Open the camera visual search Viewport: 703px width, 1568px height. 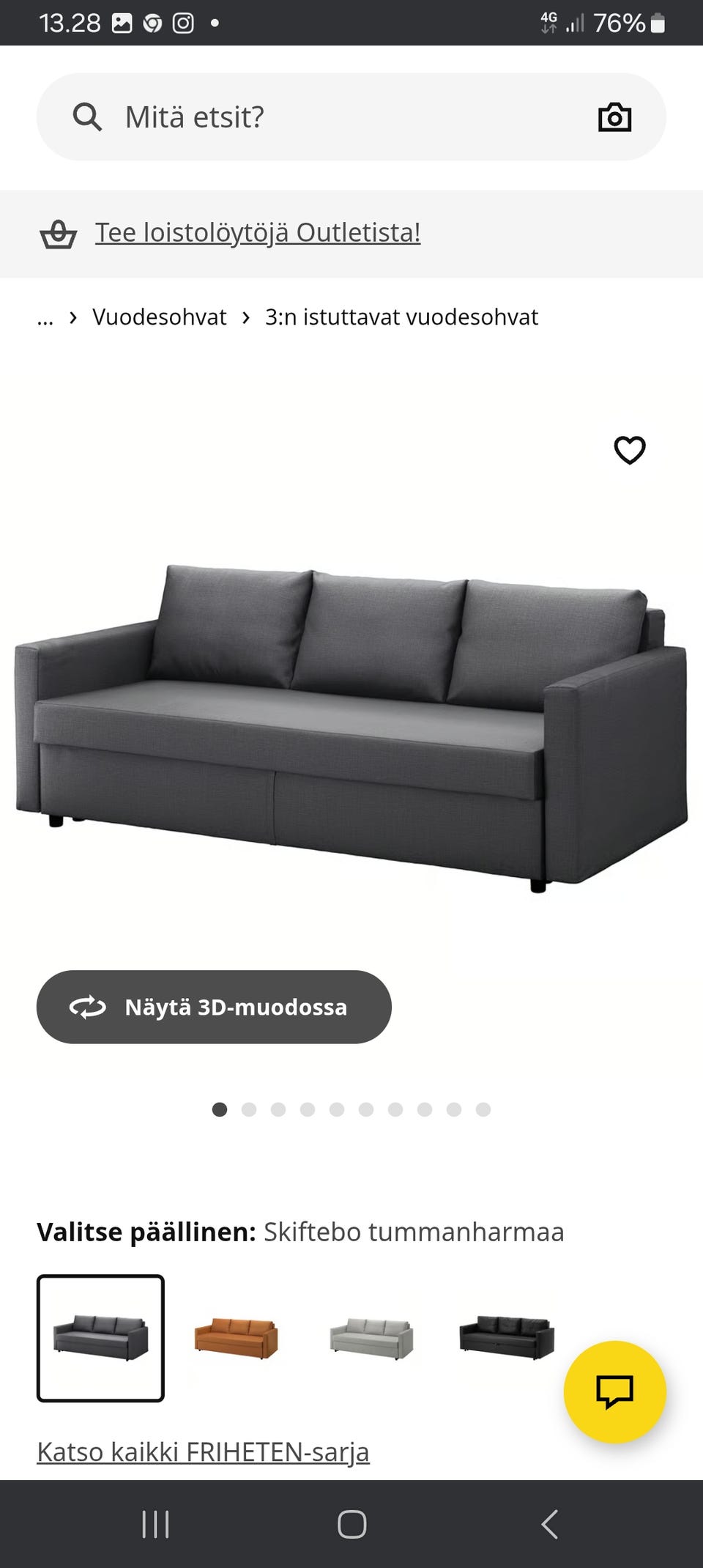614,116
